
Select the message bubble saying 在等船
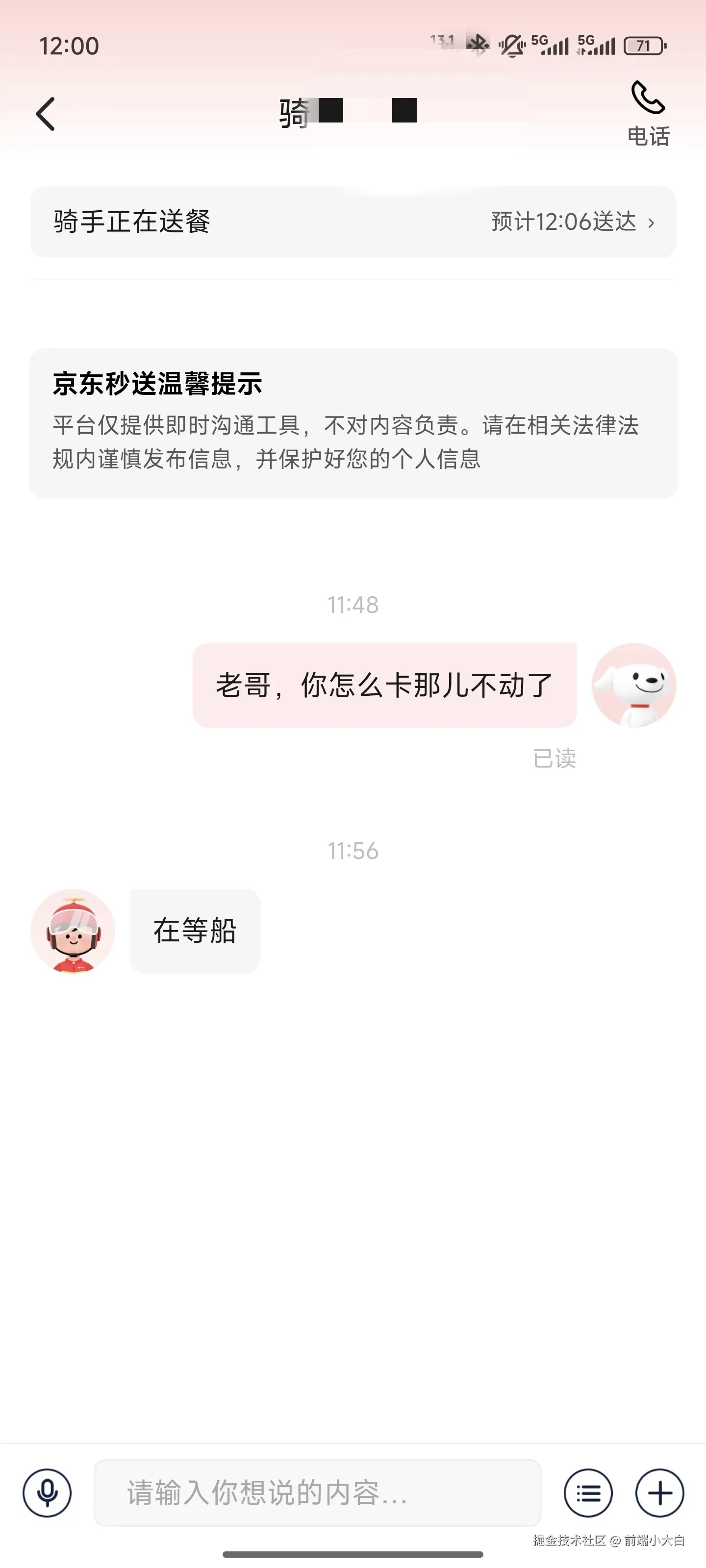coord(194,930)
